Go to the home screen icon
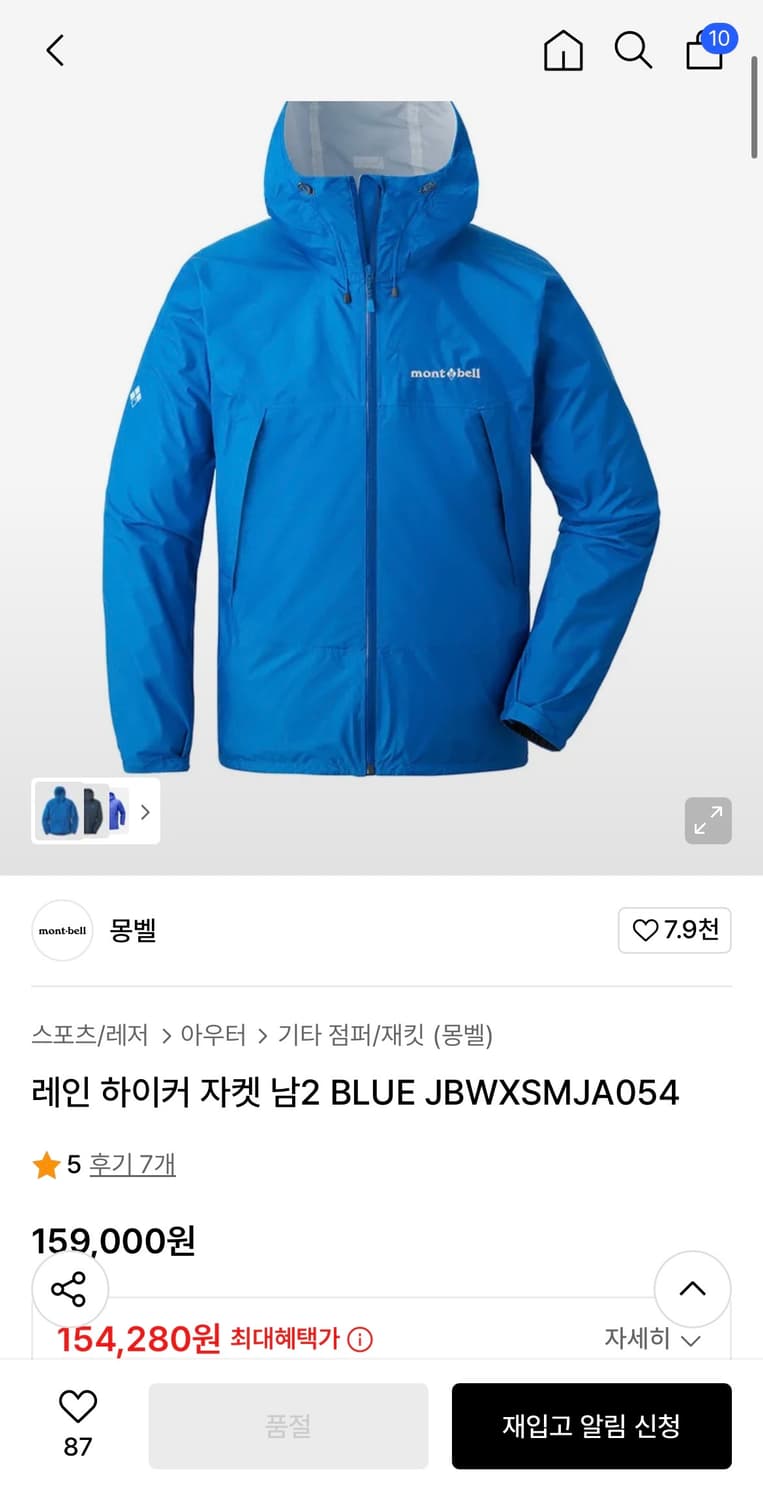This screenshot has width=763, height=1500. coord(563,52)
